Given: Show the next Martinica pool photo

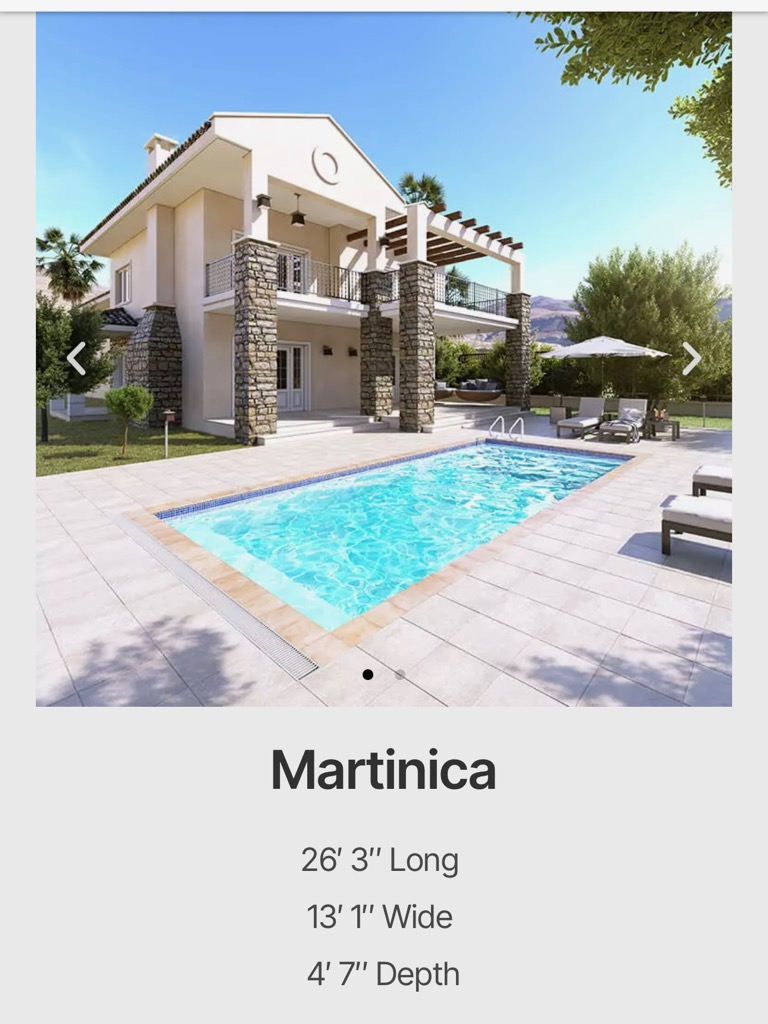Looking at the screenshot, I should [x=691, y=358].
